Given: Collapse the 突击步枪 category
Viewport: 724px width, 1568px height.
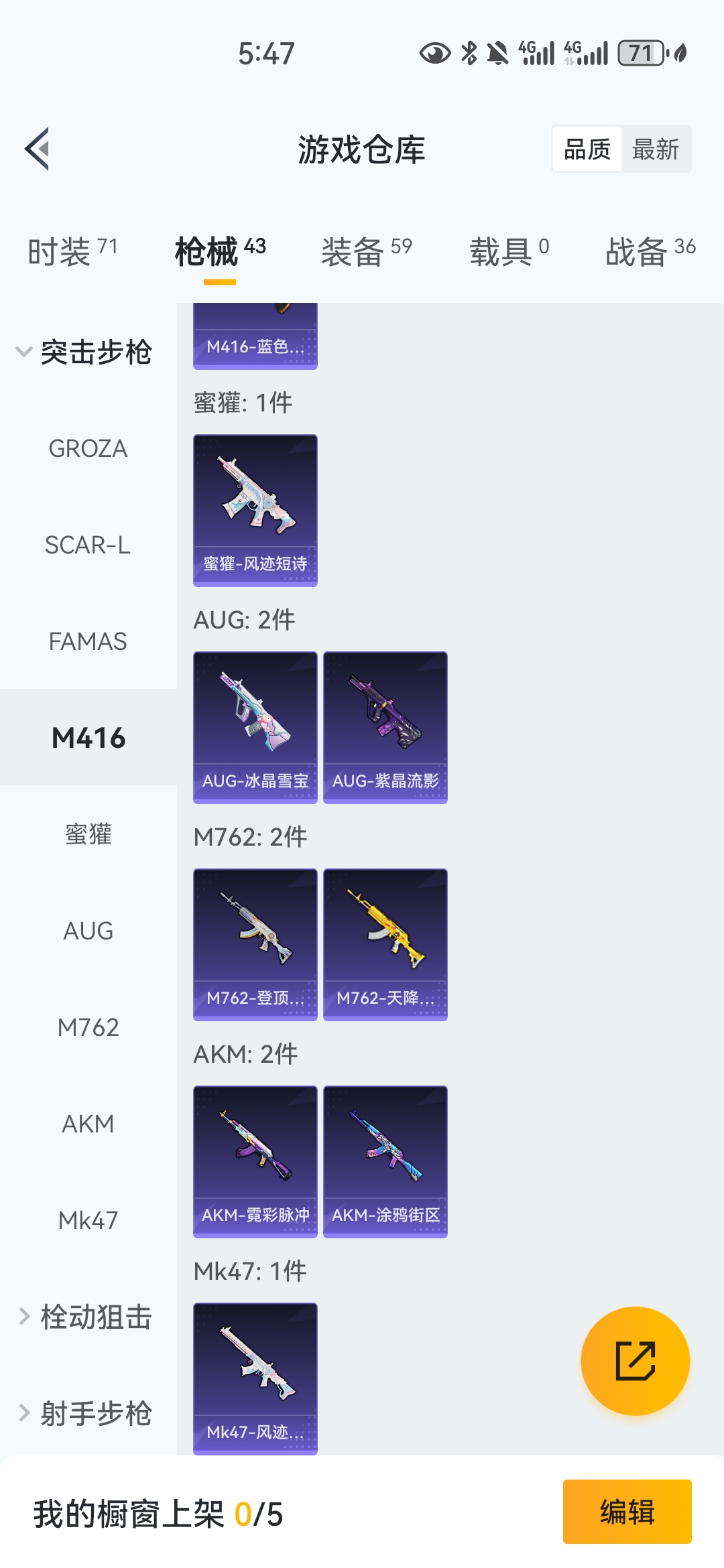Looking at the screenshot, I should pos(84,352).
